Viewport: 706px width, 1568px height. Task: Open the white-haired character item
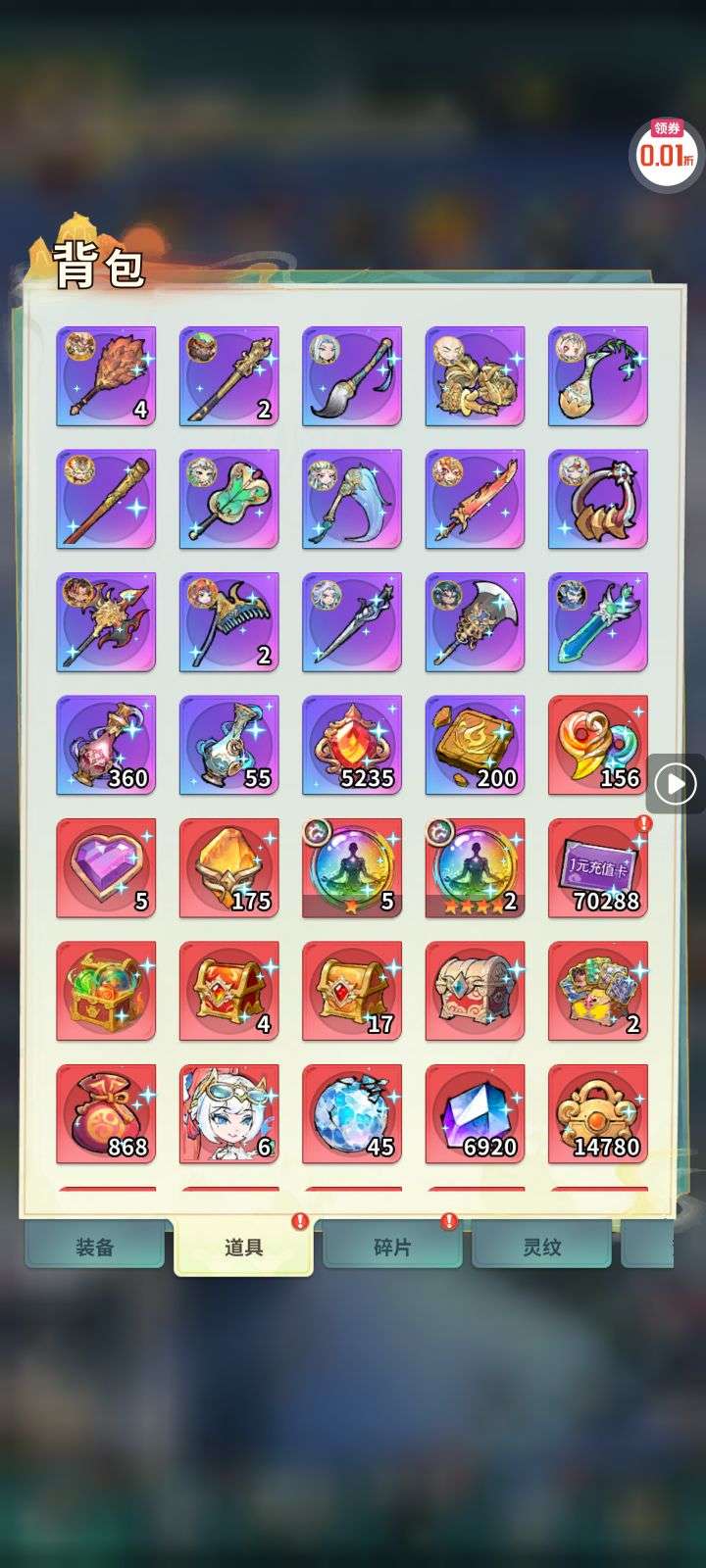(228, 1114)
